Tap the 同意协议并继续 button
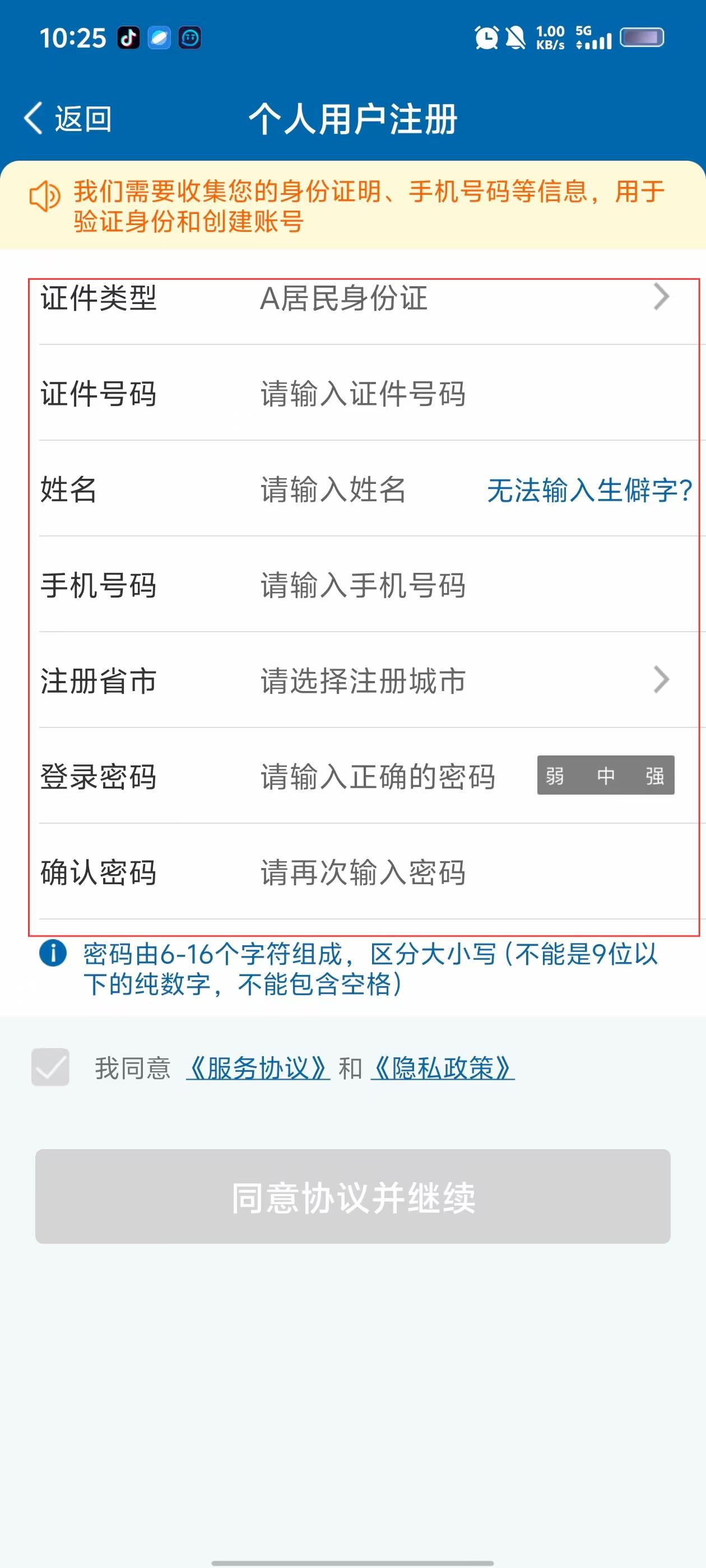The image size is (706, 1568). point(352,1196)
